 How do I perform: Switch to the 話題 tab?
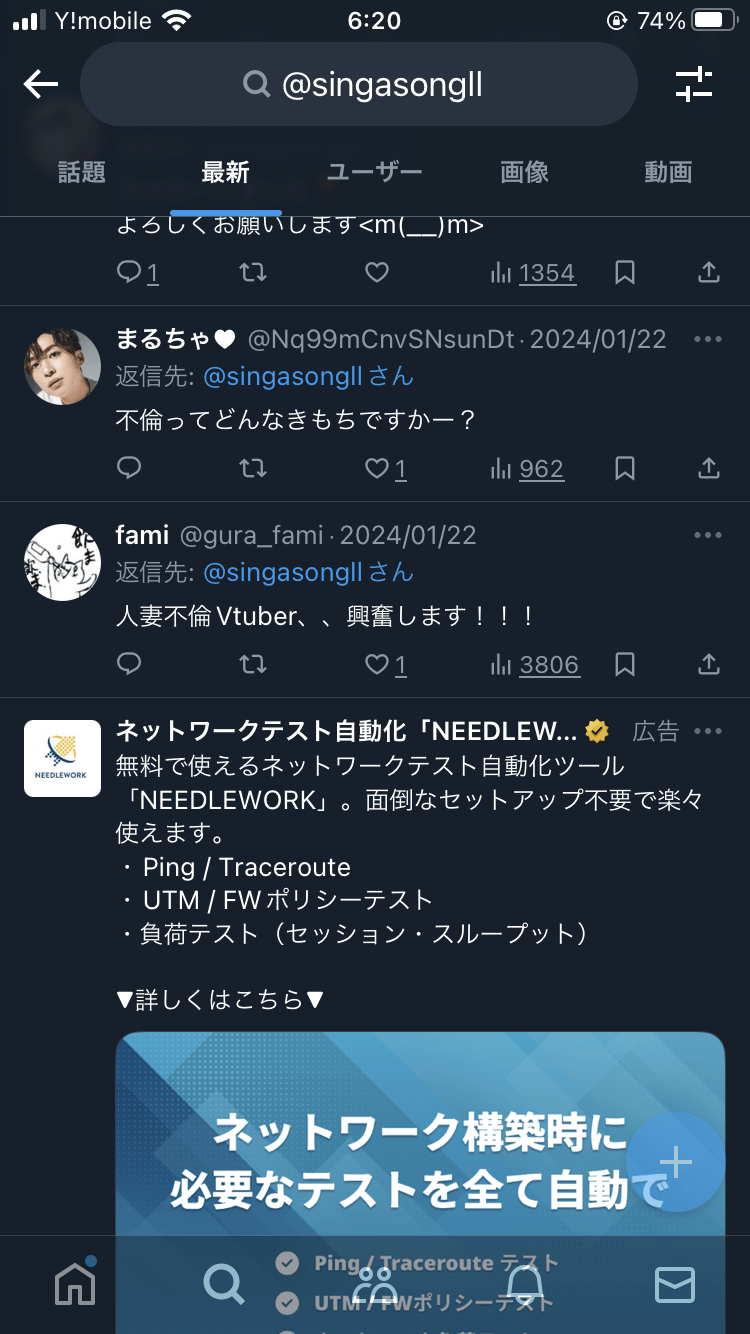(82, 172)
